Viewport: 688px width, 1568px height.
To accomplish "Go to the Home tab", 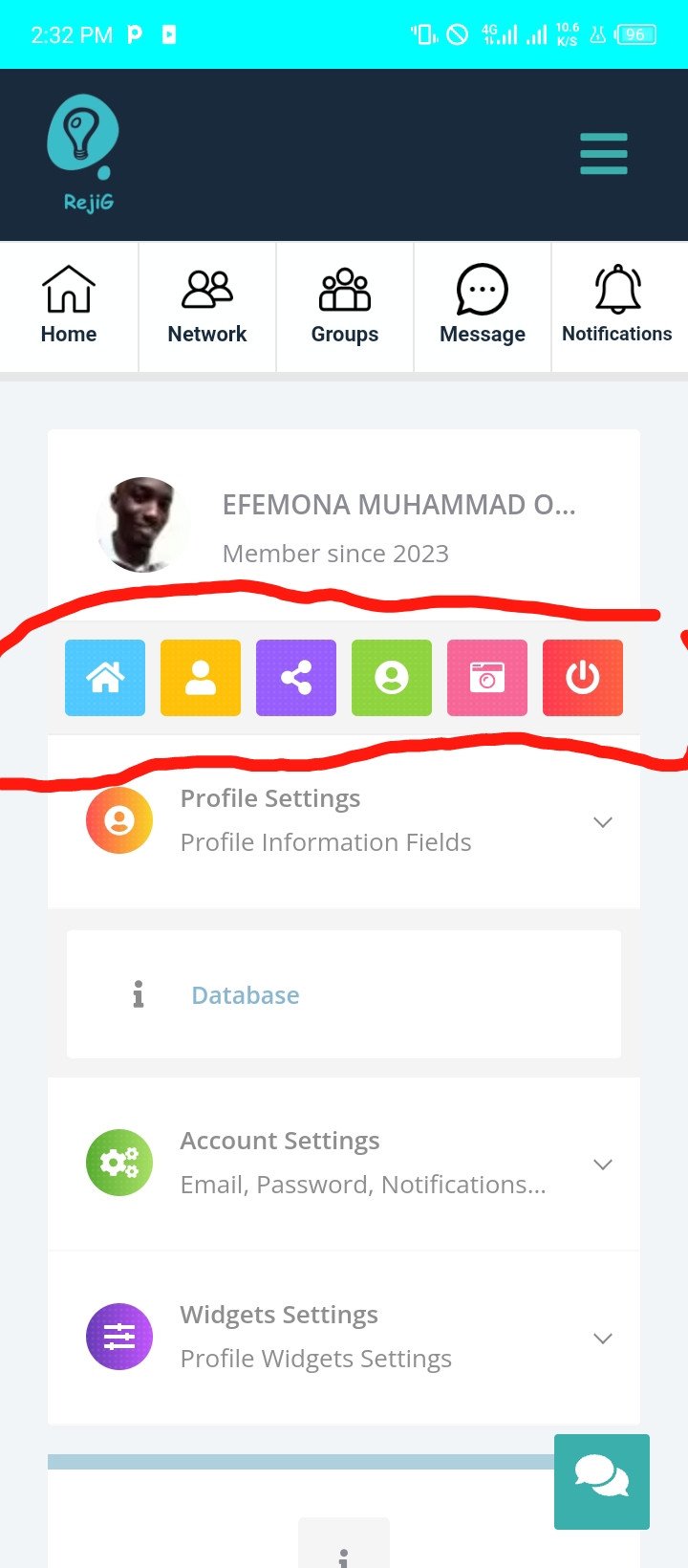I will click(69, 306).
